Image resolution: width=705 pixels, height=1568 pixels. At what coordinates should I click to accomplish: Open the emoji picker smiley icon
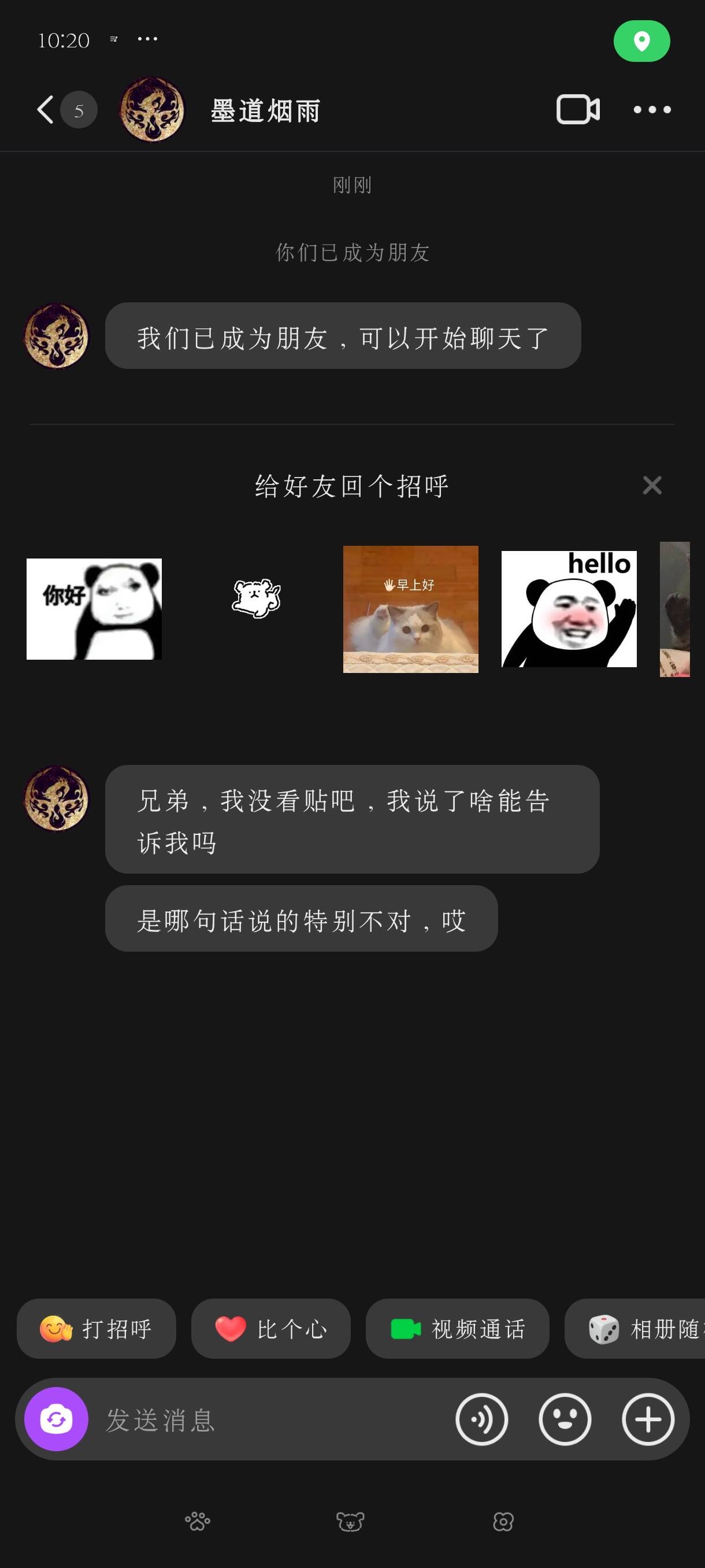pyautogui.click(x=565, y=1418)
